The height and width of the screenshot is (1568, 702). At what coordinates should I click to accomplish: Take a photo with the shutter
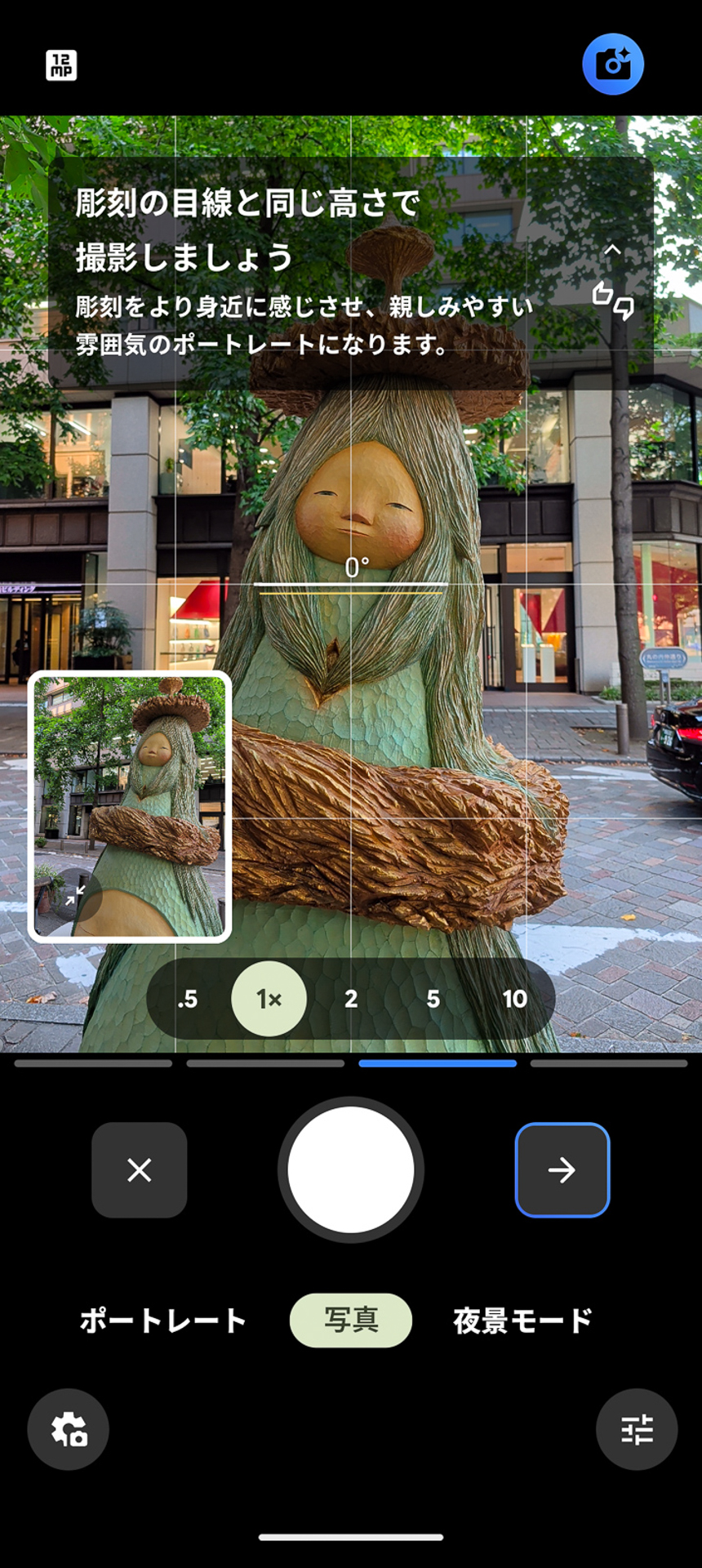(351, 1169)
